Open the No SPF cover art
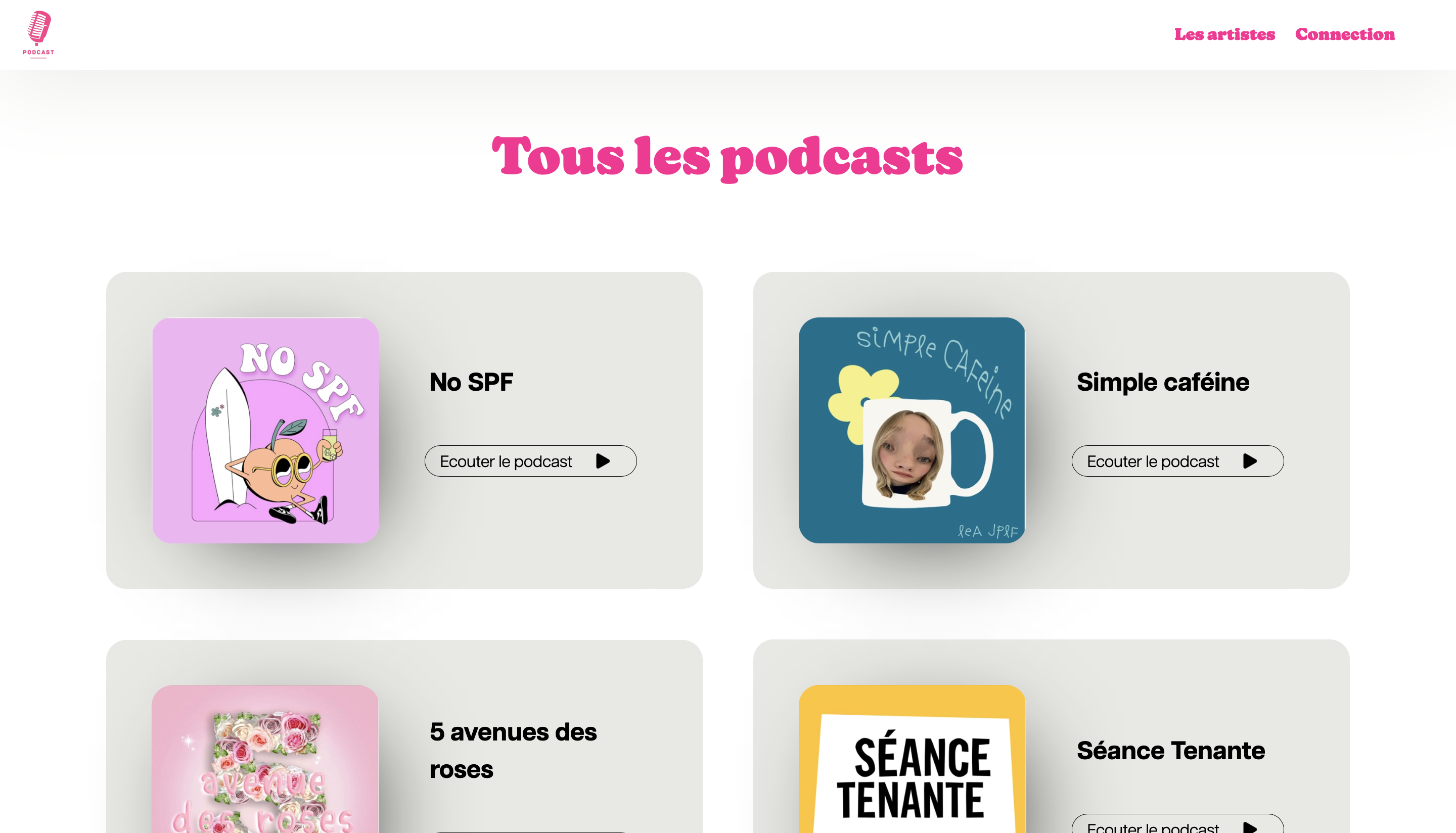Screen dimensions: 1456x833 coord(265,430)
